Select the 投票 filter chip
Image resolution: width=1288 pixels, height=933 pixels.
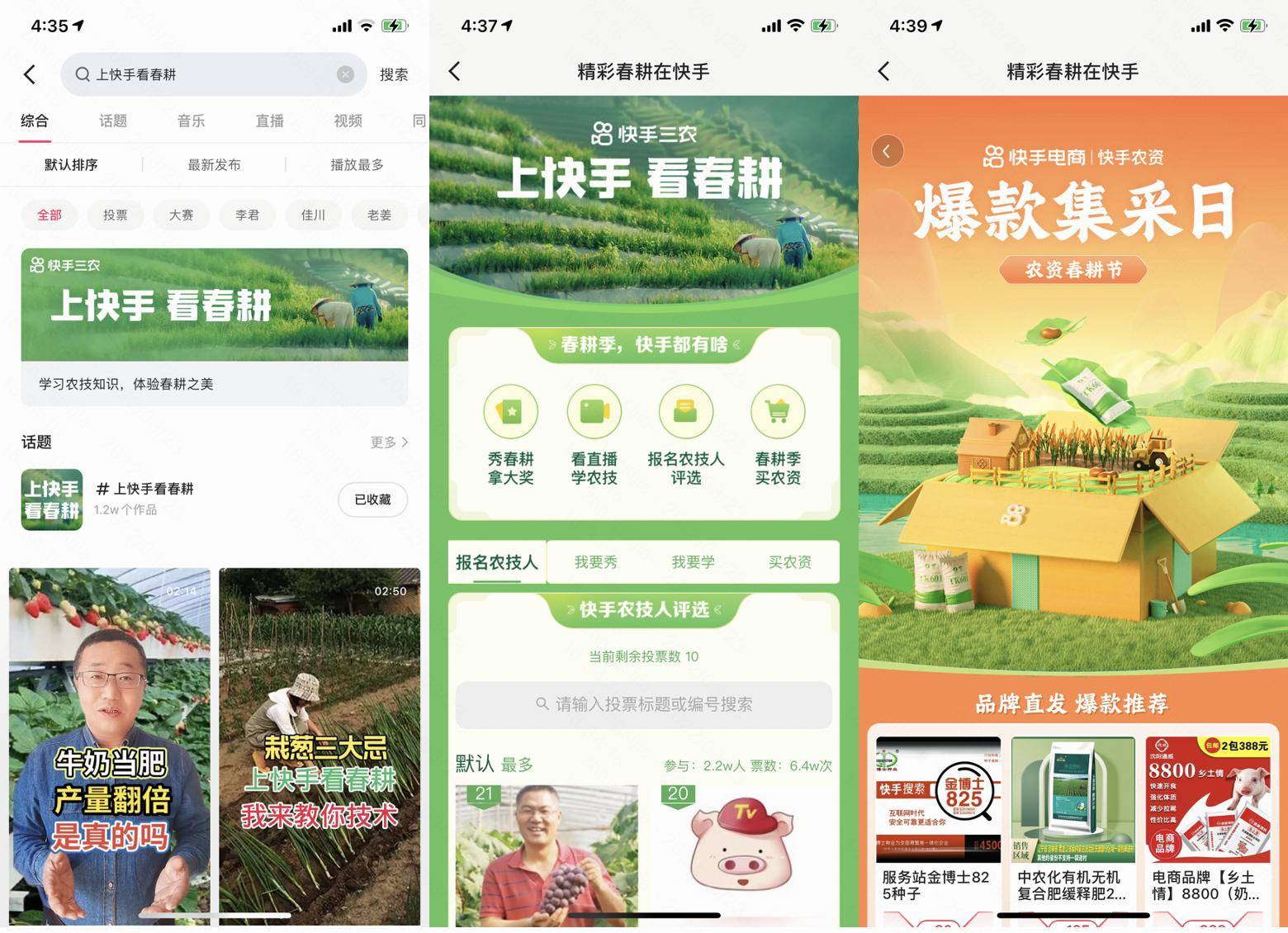pos(115,215)
